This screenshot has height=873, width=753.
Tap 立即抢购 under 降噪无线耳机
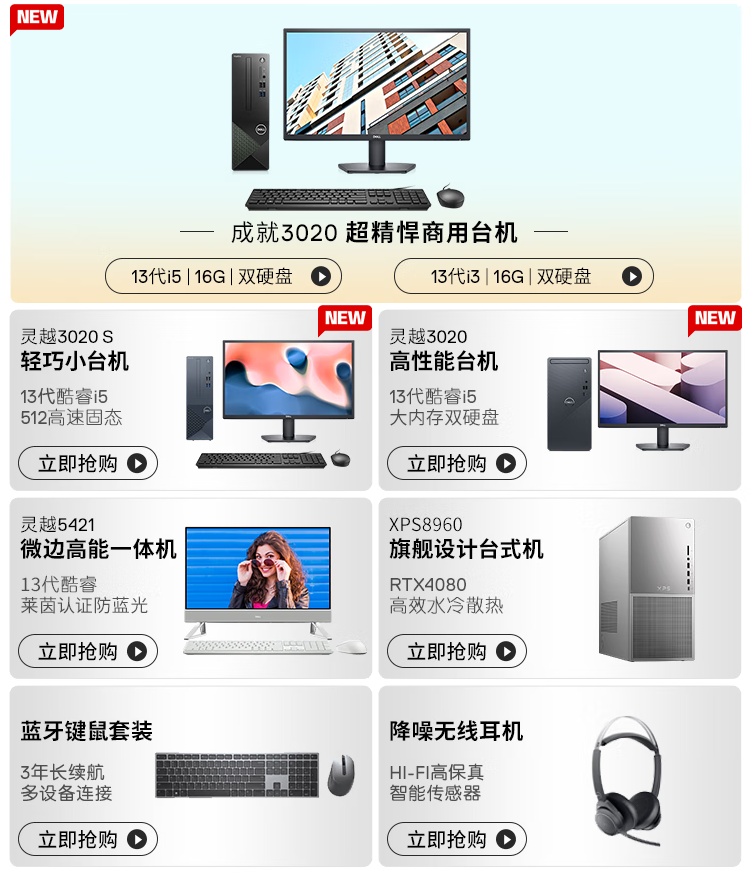coord(457,839)
